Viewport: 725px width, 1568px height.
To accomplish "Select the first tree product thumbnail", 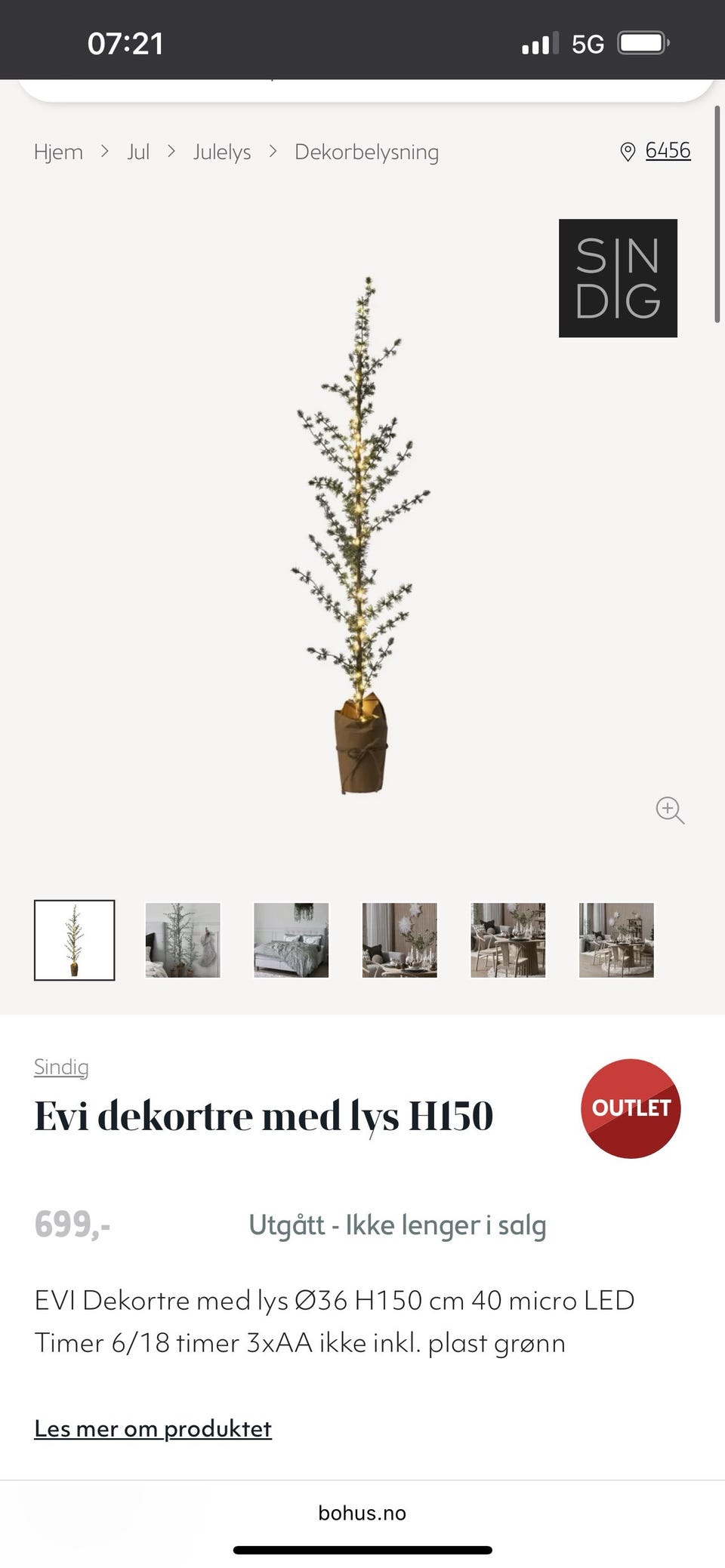I will 76,940.
